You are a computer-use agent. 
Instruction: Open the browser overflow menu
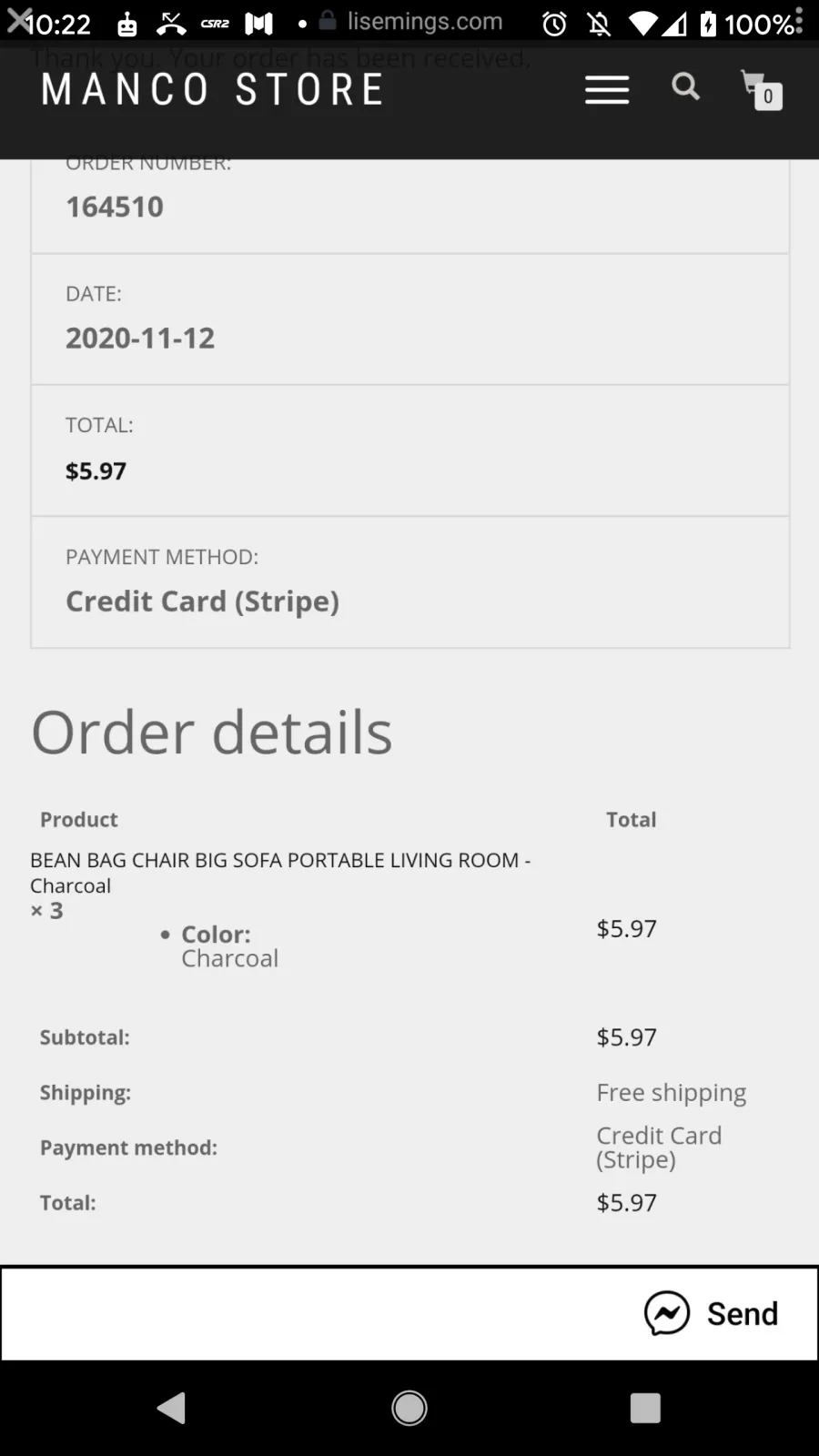pos(798,20)
